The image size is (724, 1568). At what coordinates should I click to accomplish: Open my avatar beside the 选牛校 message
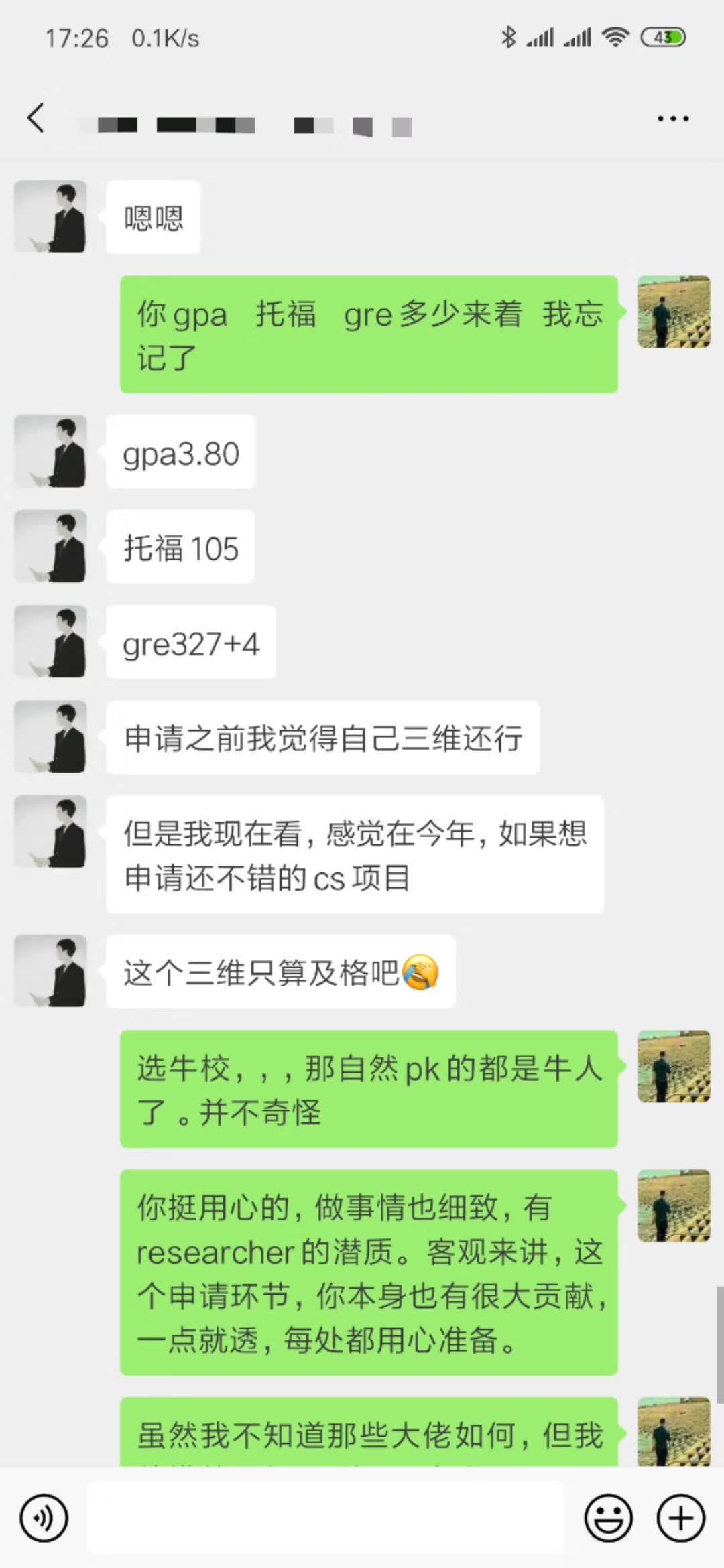pos(673,1066)
